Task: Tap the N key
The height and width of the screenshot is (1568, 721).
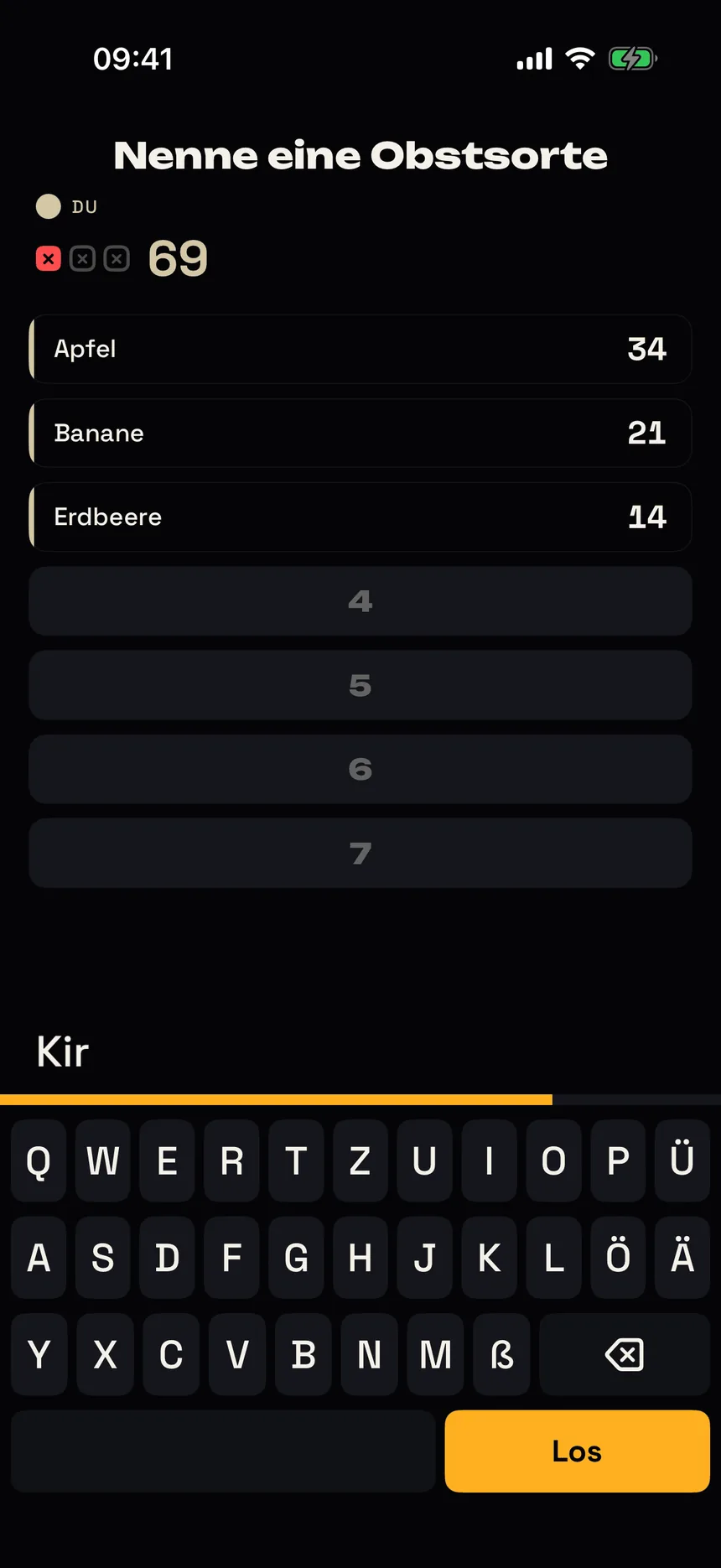Action: pyautogui.click(x=369, y=1354)
